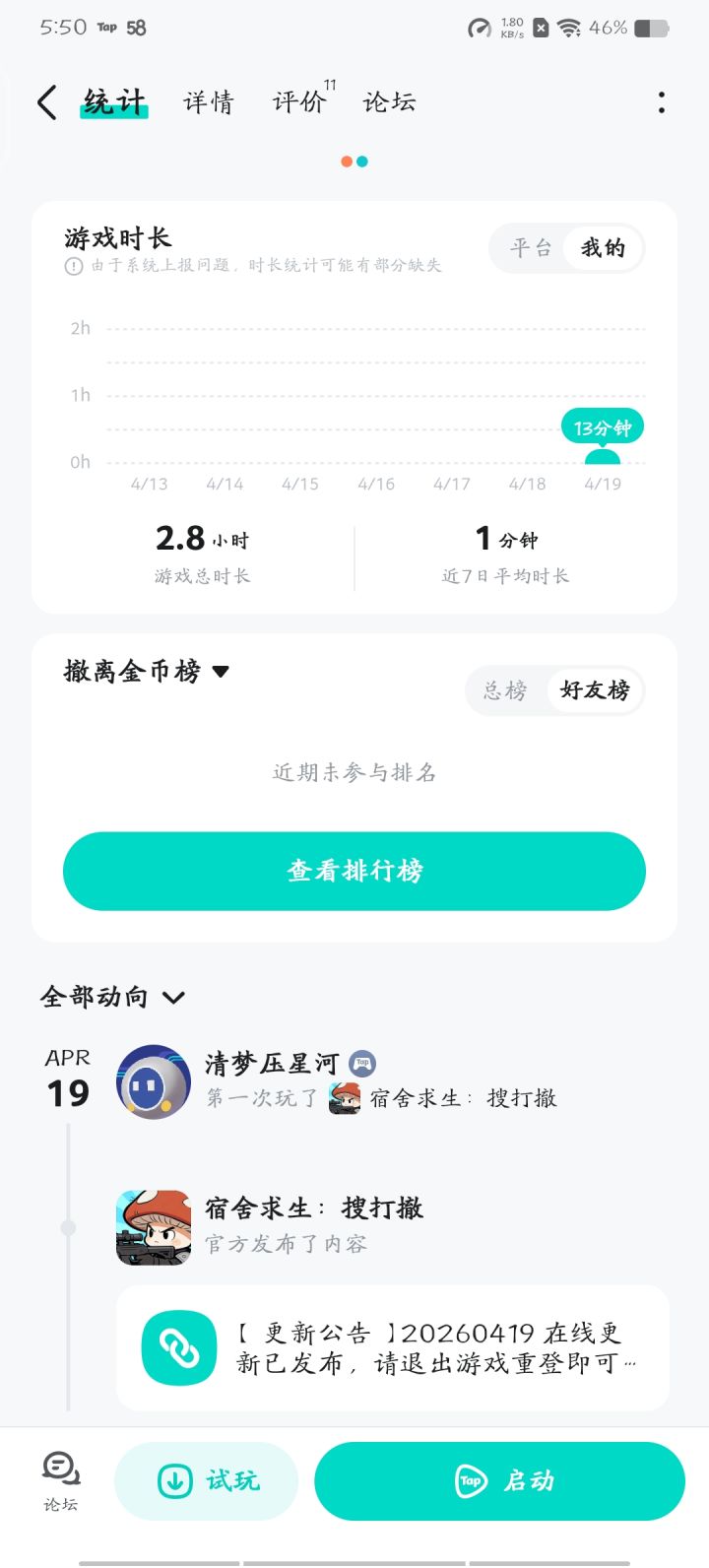This screenshot has height=1568, width=709.
Task: Open the 更新公告 20260419 link card
Action: tap(393, 1347)
